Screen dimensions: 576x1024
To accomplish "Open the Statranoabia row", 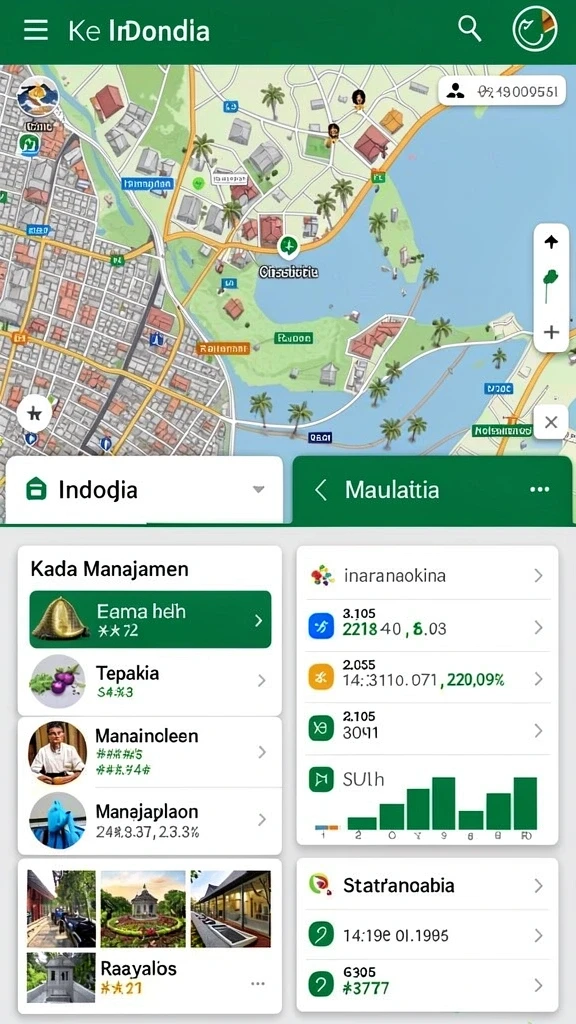I will (427, 886).
